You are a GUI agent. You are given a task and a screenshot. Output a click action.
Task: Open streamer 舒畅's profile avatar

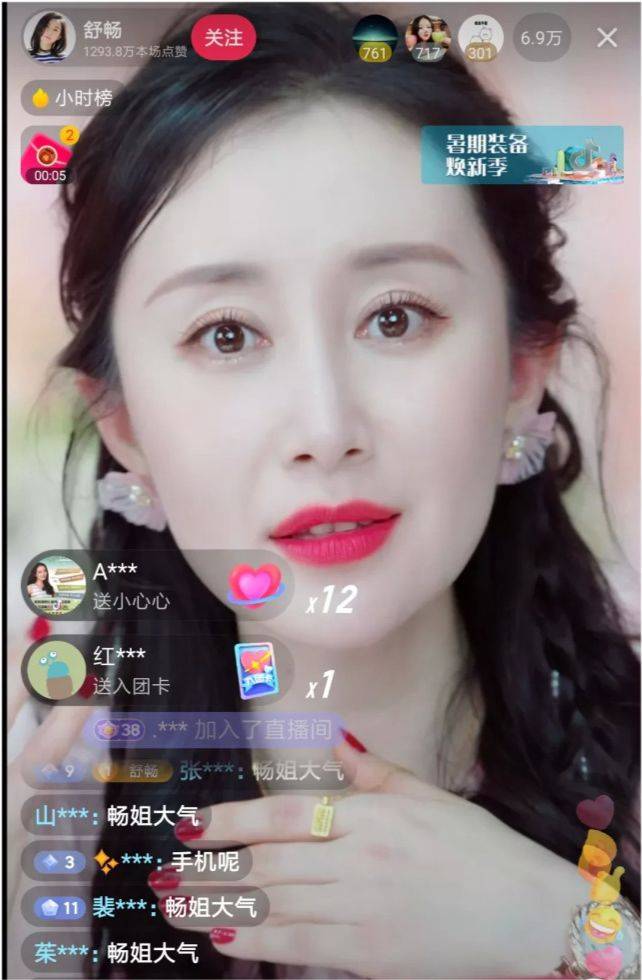coord(49,36)
